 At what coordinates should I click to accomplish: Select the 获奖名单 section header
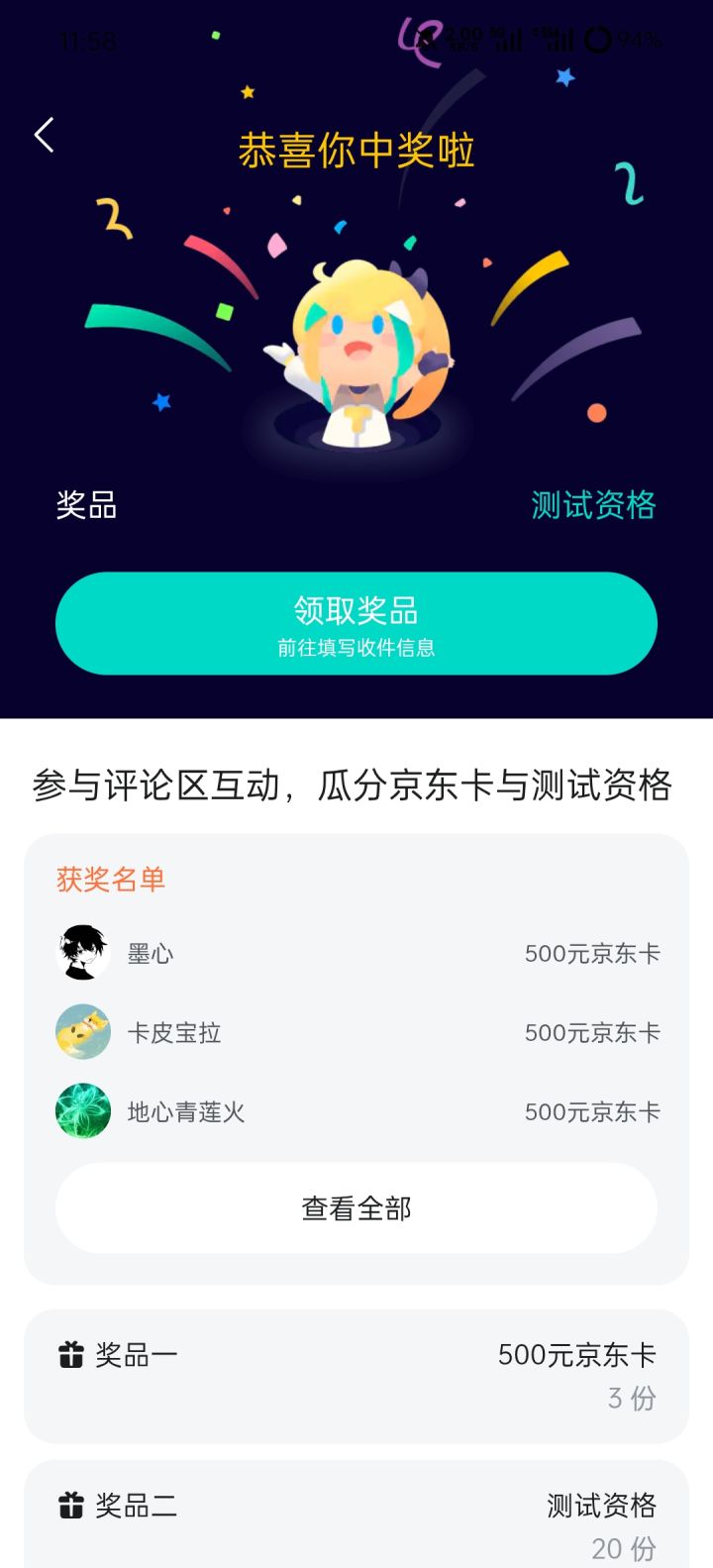tap(110, 880)
